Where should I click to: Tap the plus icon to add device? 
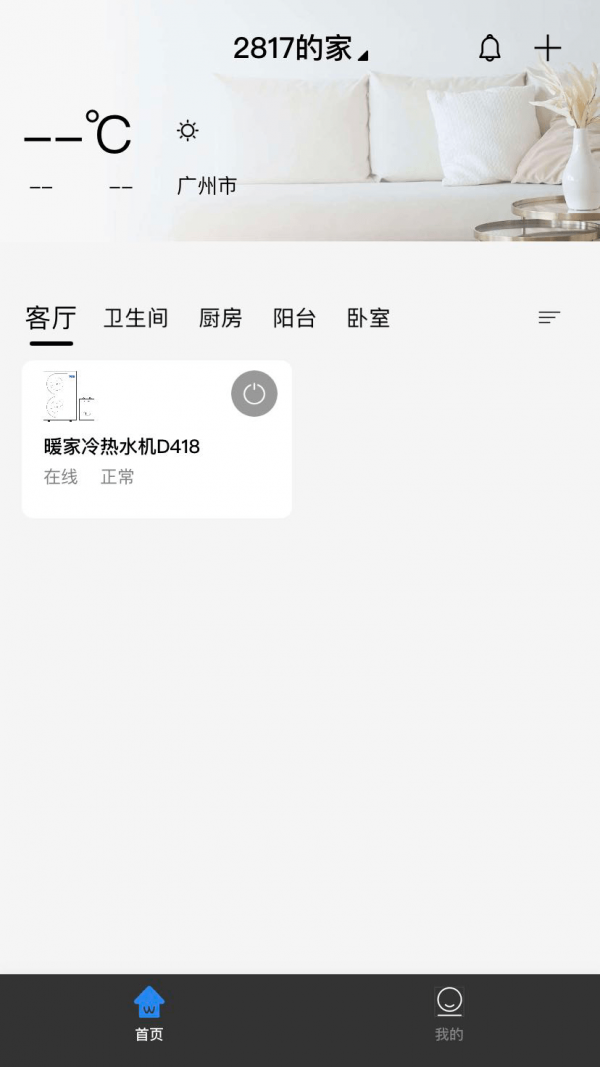click(x=547, y=48)
